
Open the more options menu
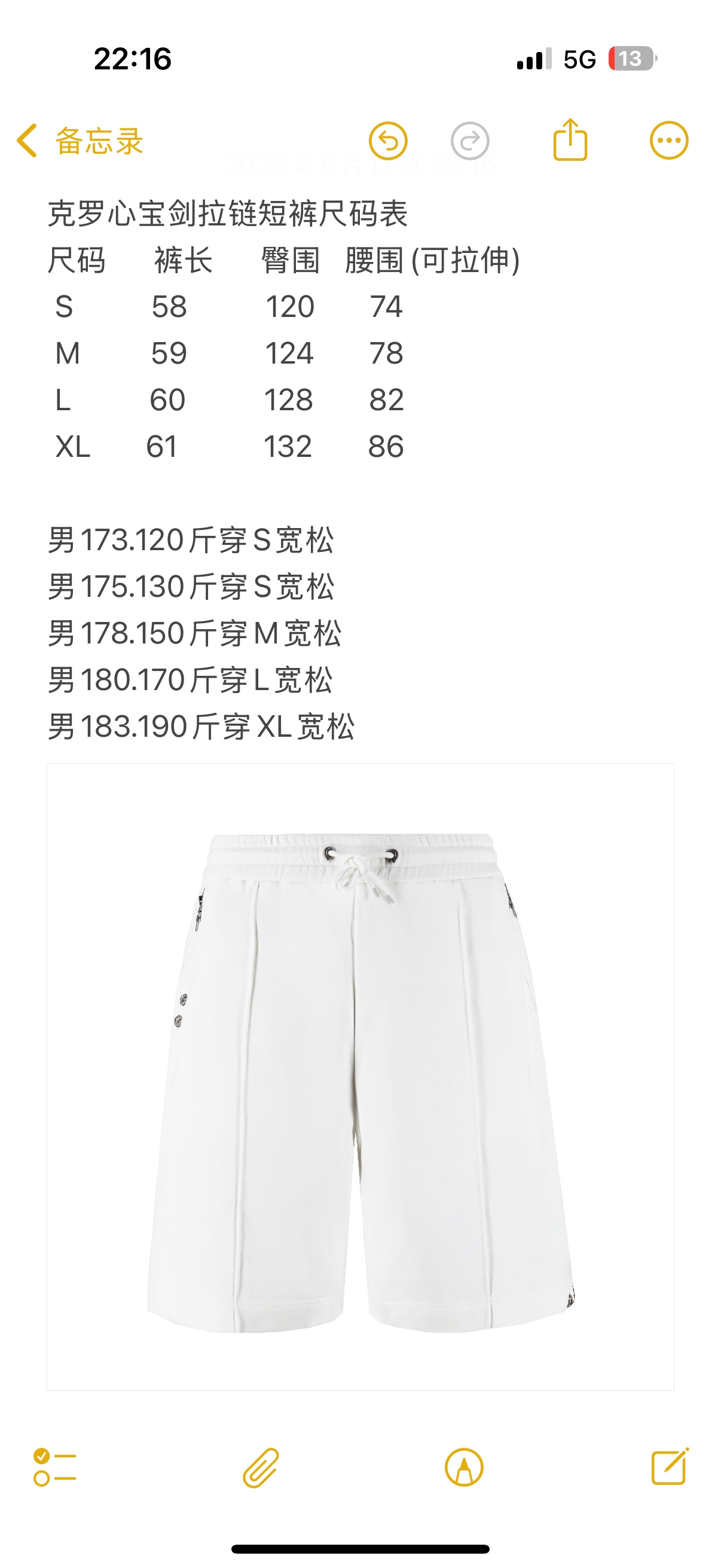tap(668, 141)
